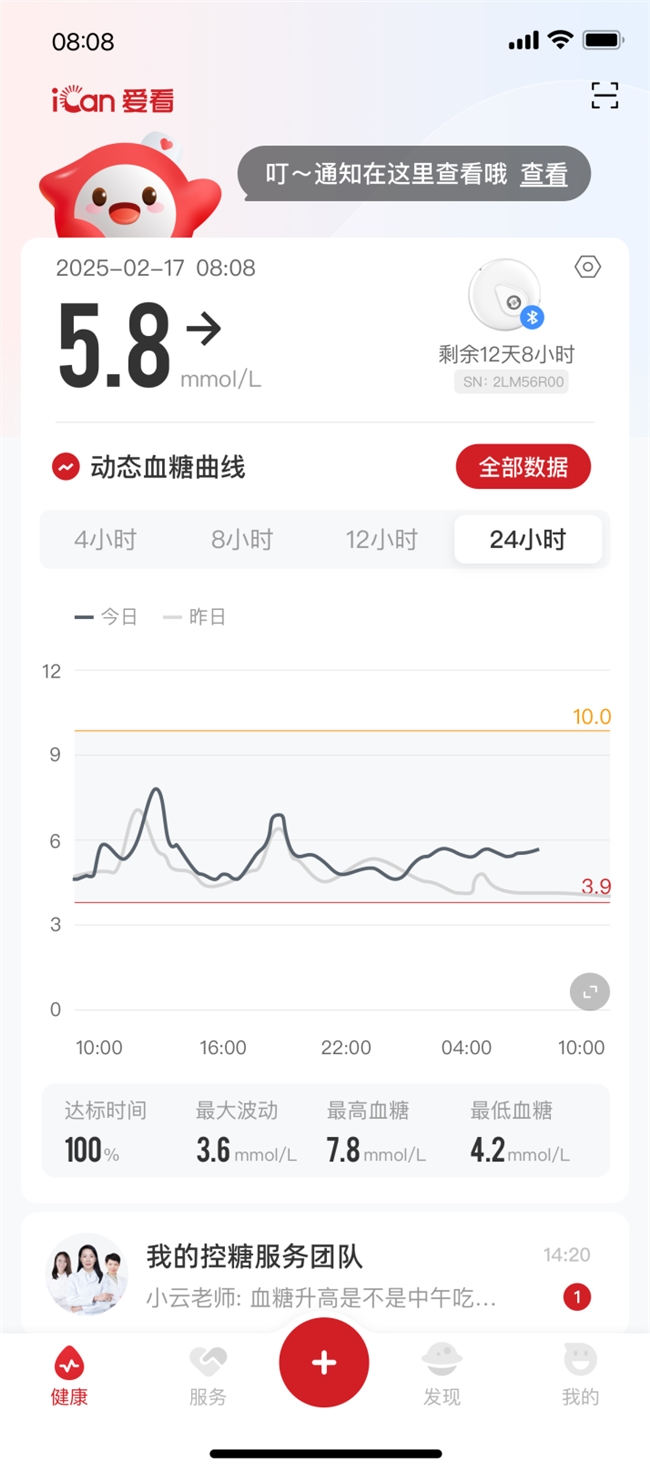Expand the glucose chart to fullscreen

coord(589,992)
